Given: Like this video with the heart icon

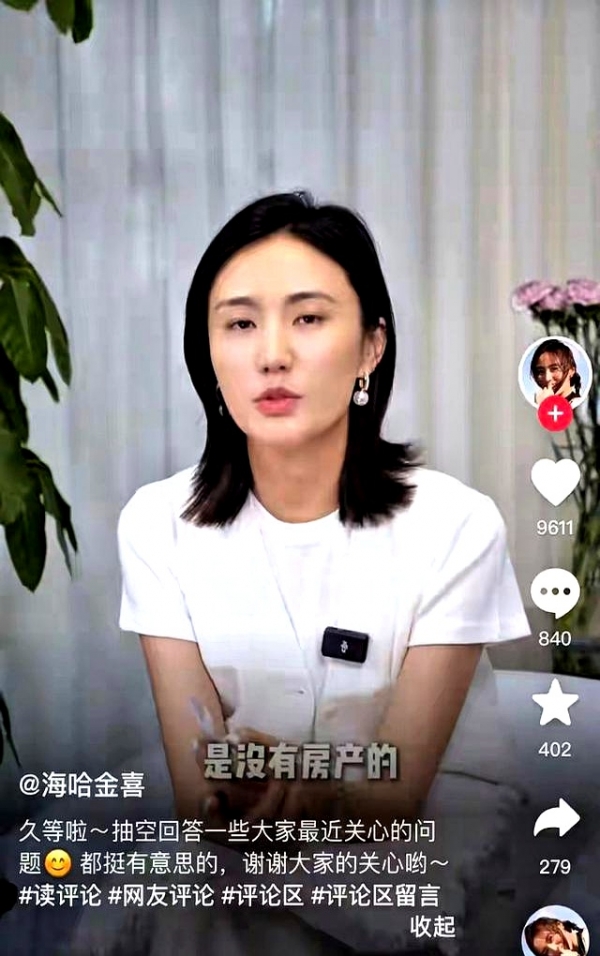Looking at the screenshot, I should pyautogui.click(x=555, y=482).
